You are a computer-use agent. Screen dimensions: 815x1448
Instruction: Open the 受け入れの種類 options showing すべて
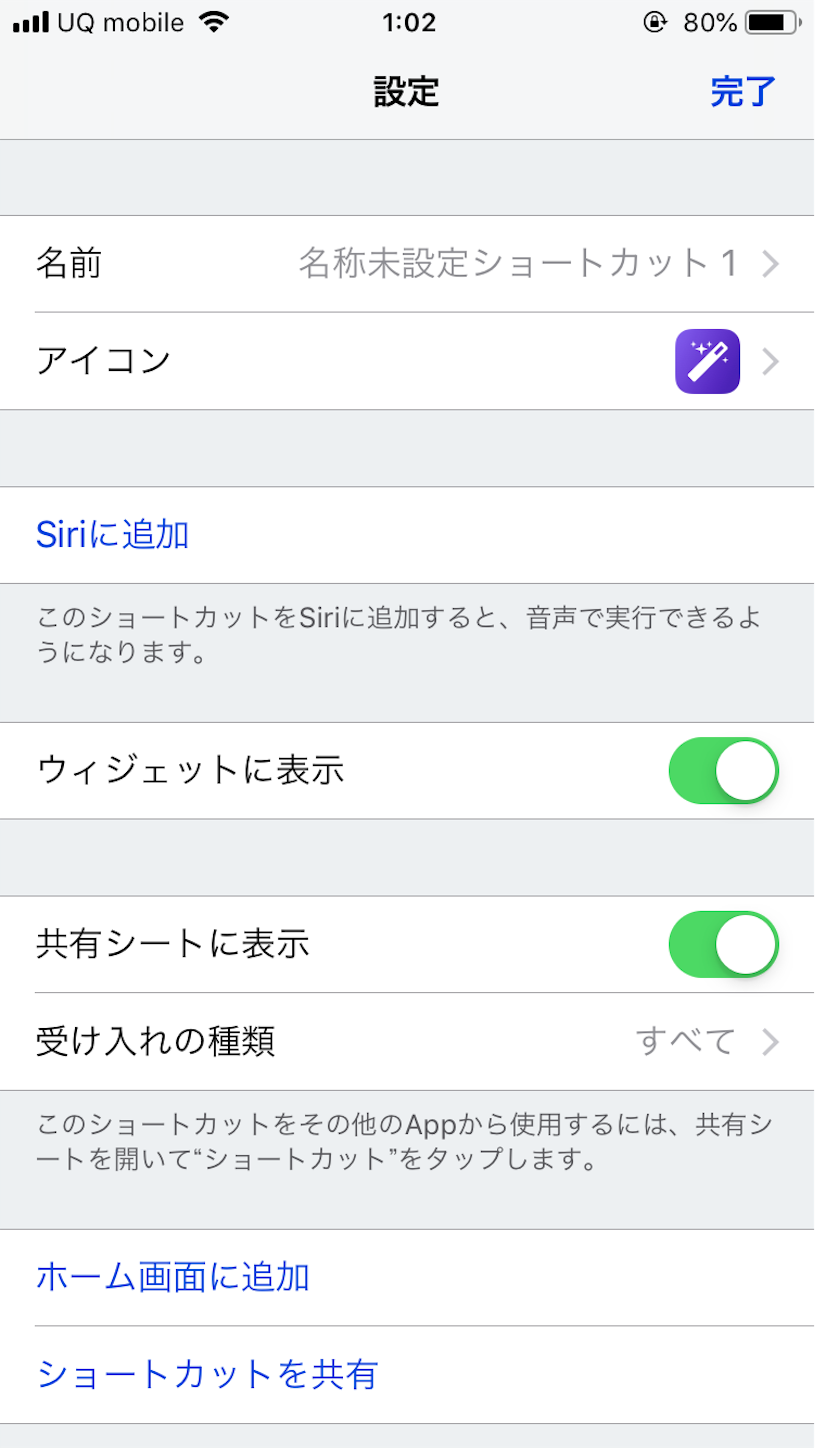(680, 1042)
